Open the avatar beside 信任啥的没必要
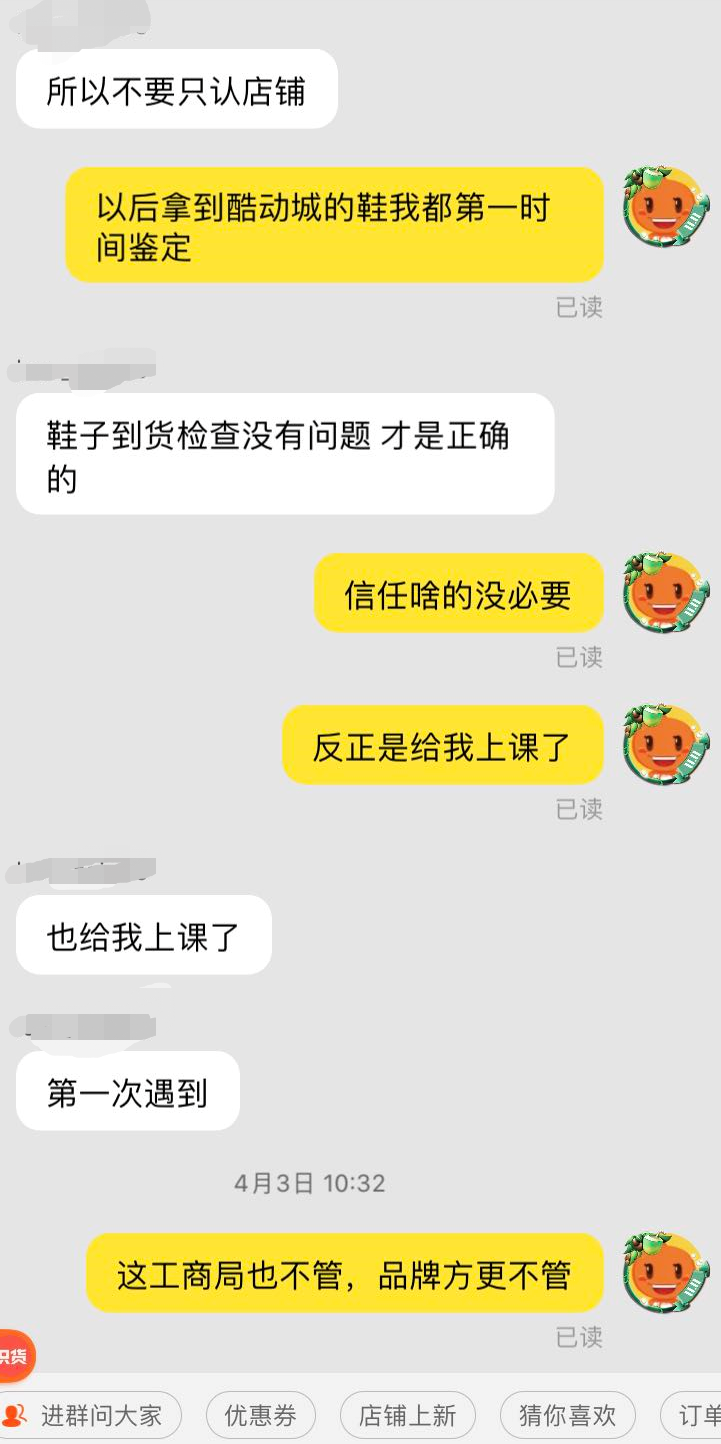 click(x=665, y=592)
